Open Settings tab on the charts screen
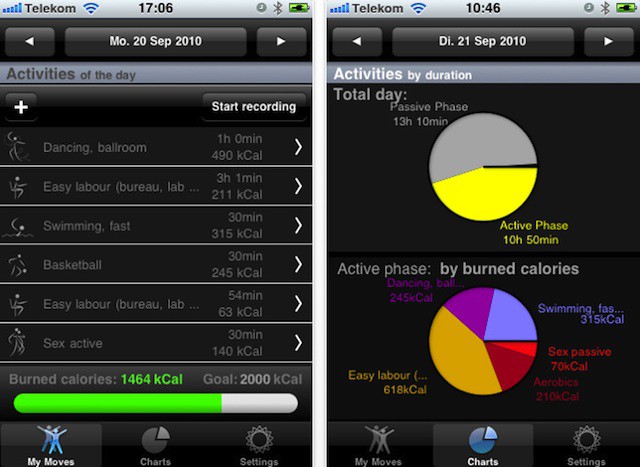This screenshot has width=640, height=467. 587,445
